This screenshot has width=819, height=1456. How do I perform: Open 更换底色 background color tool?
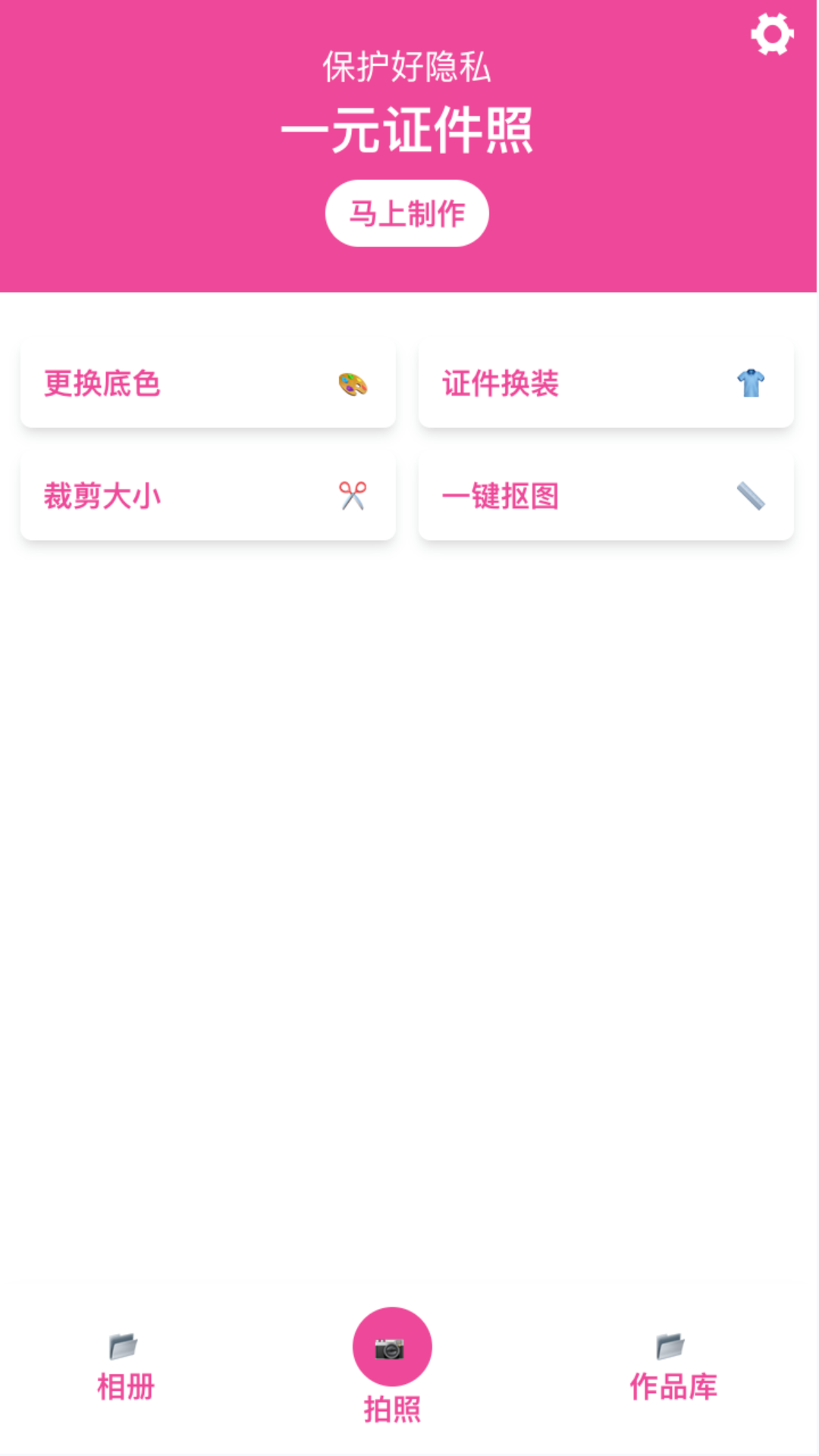208,384
